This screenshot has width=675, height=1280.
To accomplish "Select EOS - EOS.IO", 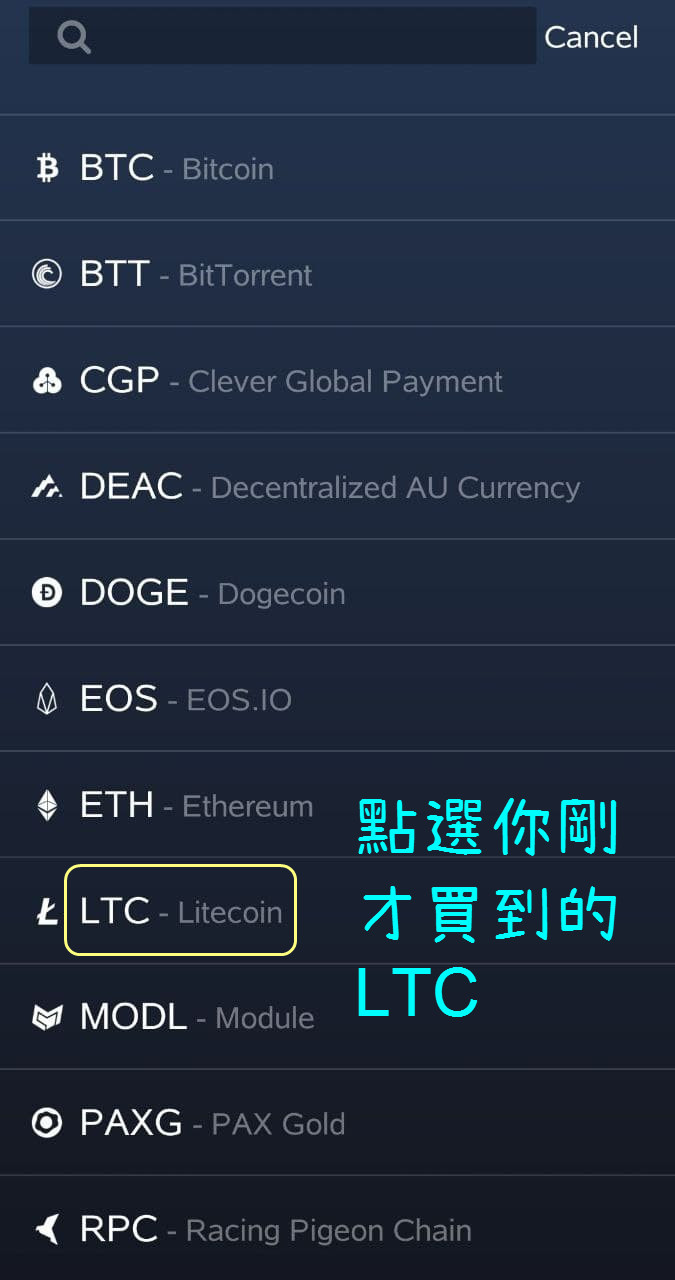I will coord(185,699).
